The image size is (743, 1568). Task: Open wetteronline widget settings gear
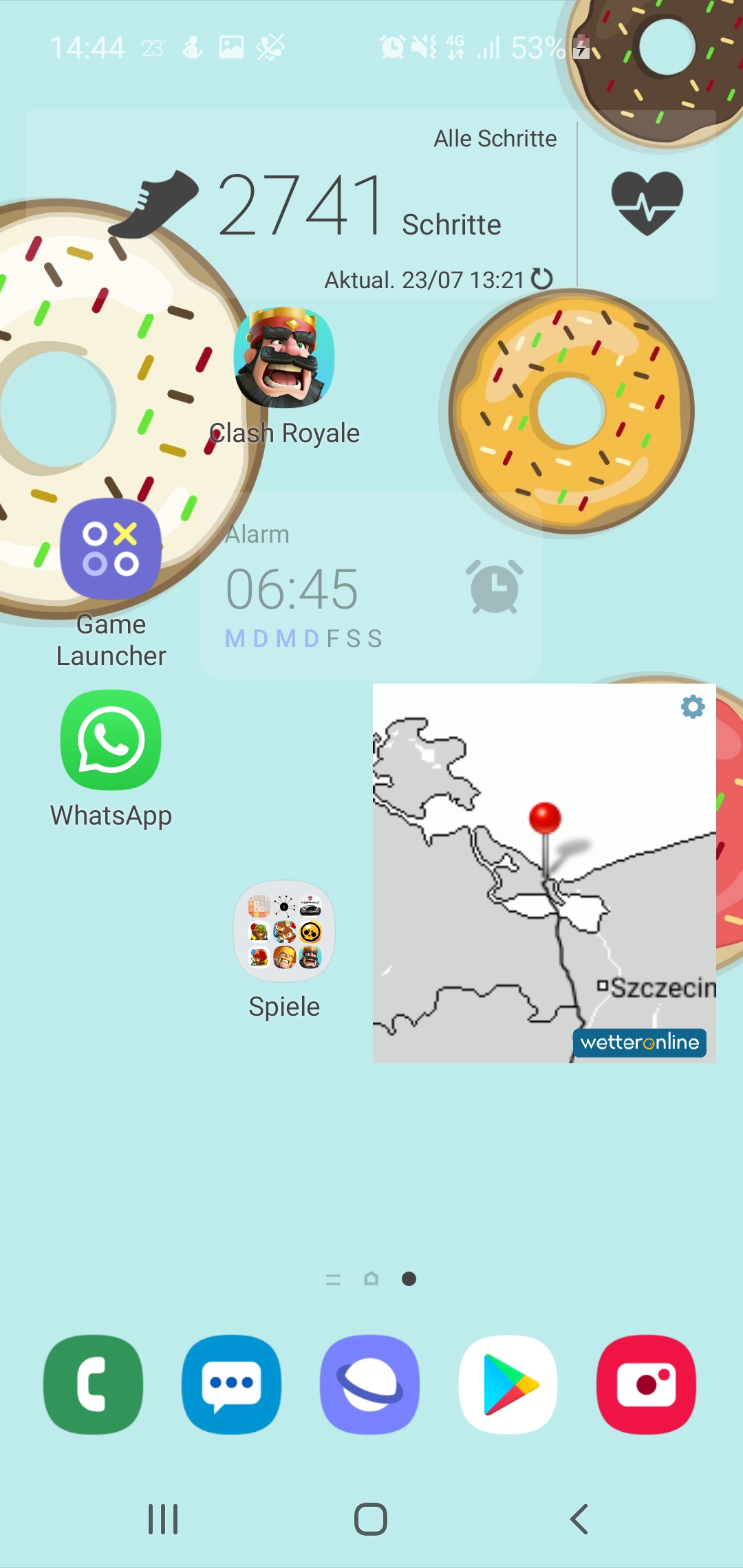pos(693,706)
